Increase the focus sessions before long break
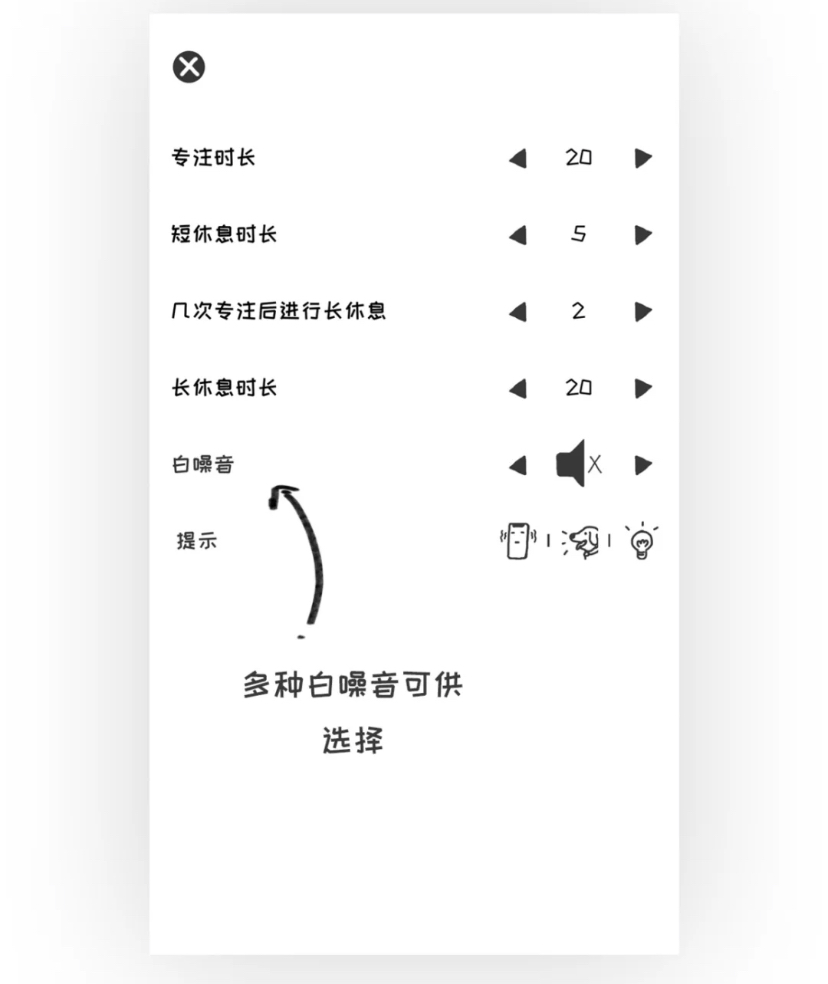The image size is (828, 984). [x=643, y=311]
